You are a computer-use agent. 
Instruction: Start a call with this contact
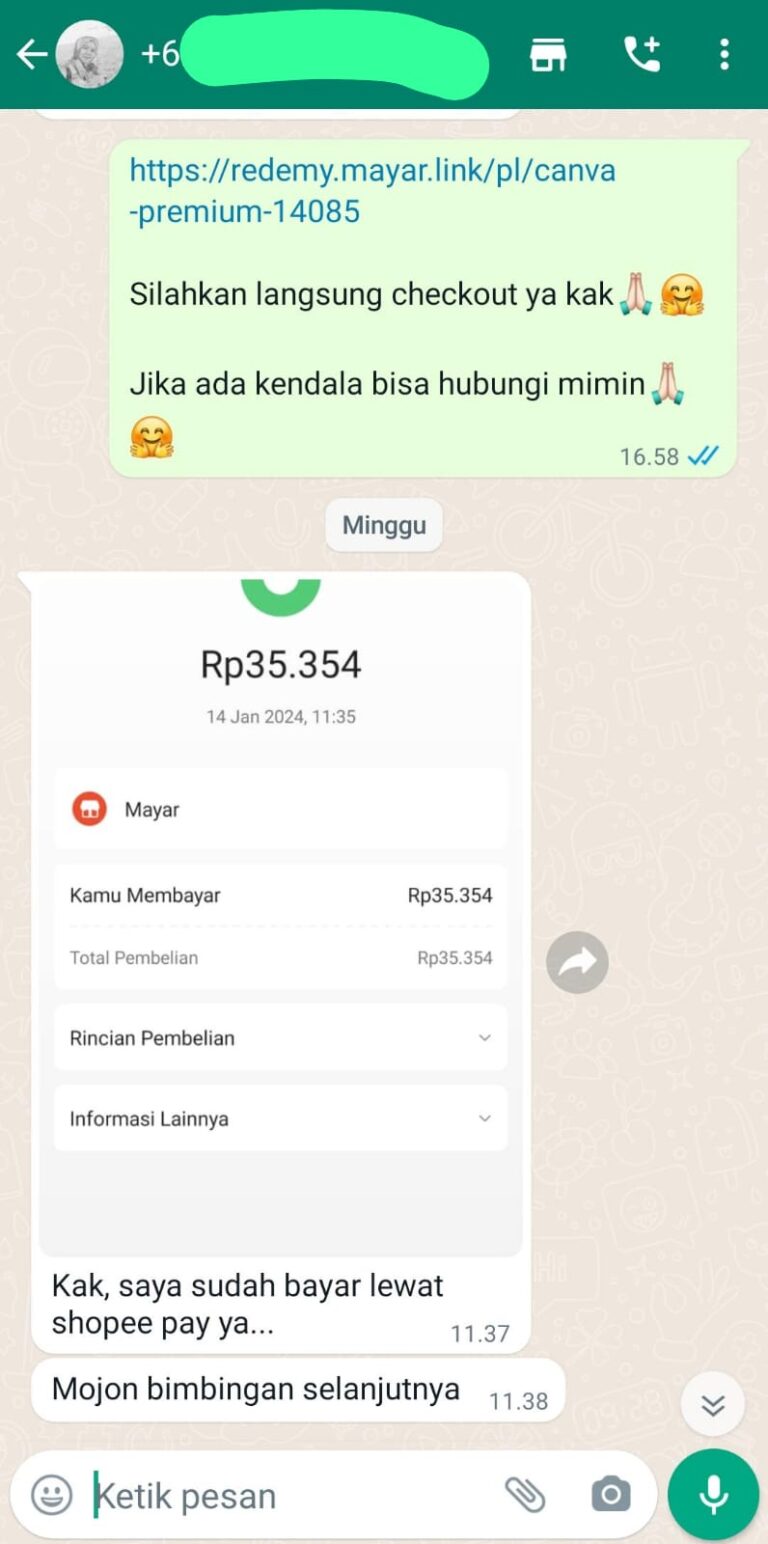[x=642, y=55]
